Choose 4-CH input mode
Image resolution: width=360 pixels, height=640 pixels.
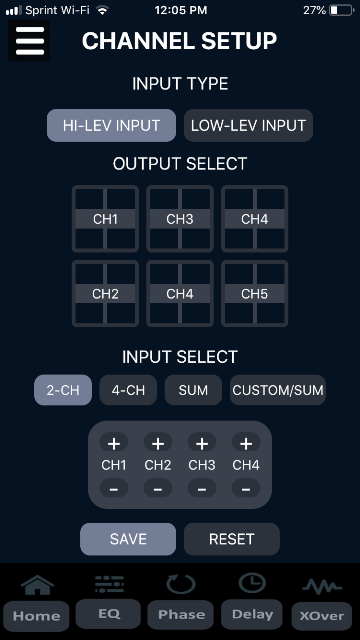(128, 390)
